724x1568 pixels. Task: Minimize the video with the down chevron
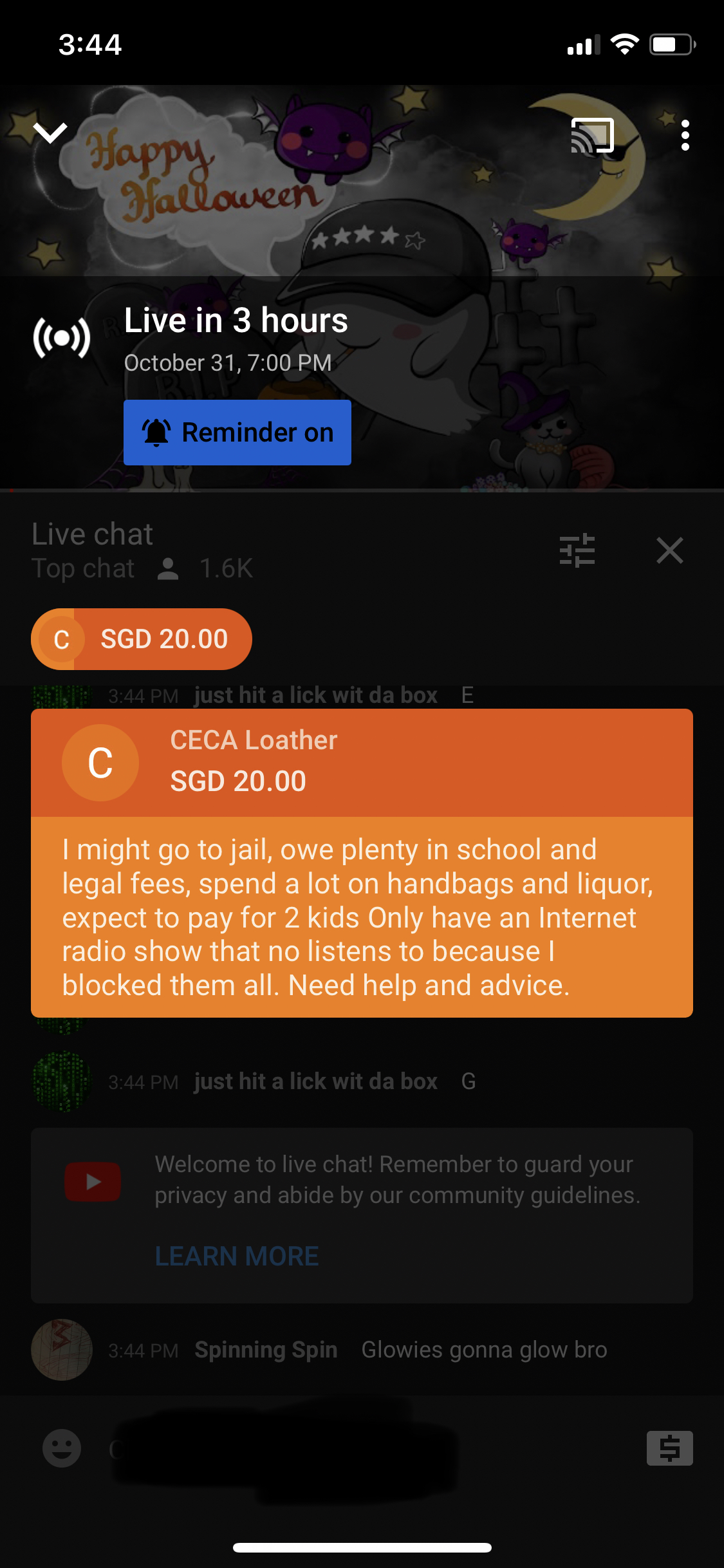click(50, 133)
